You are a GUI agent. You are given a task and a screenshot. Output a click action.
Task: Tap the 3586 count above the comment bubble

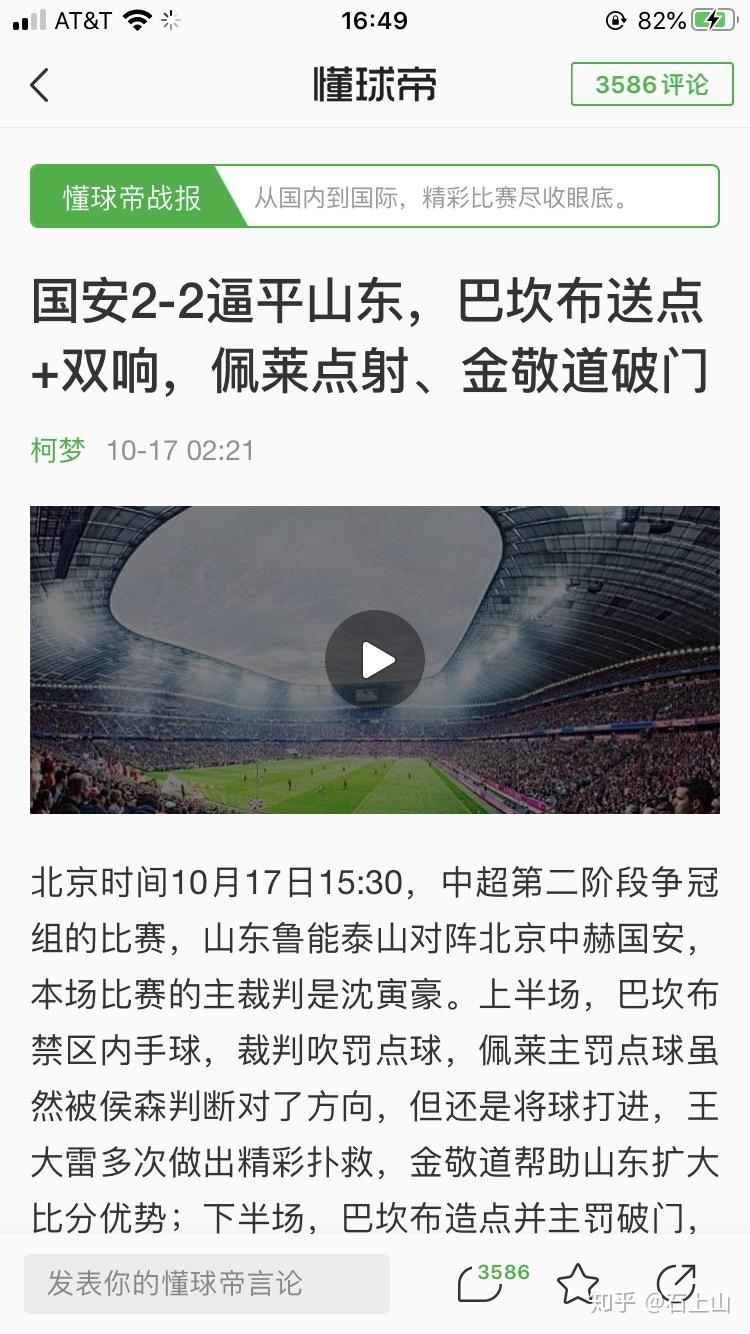[x=505, y=1270]
